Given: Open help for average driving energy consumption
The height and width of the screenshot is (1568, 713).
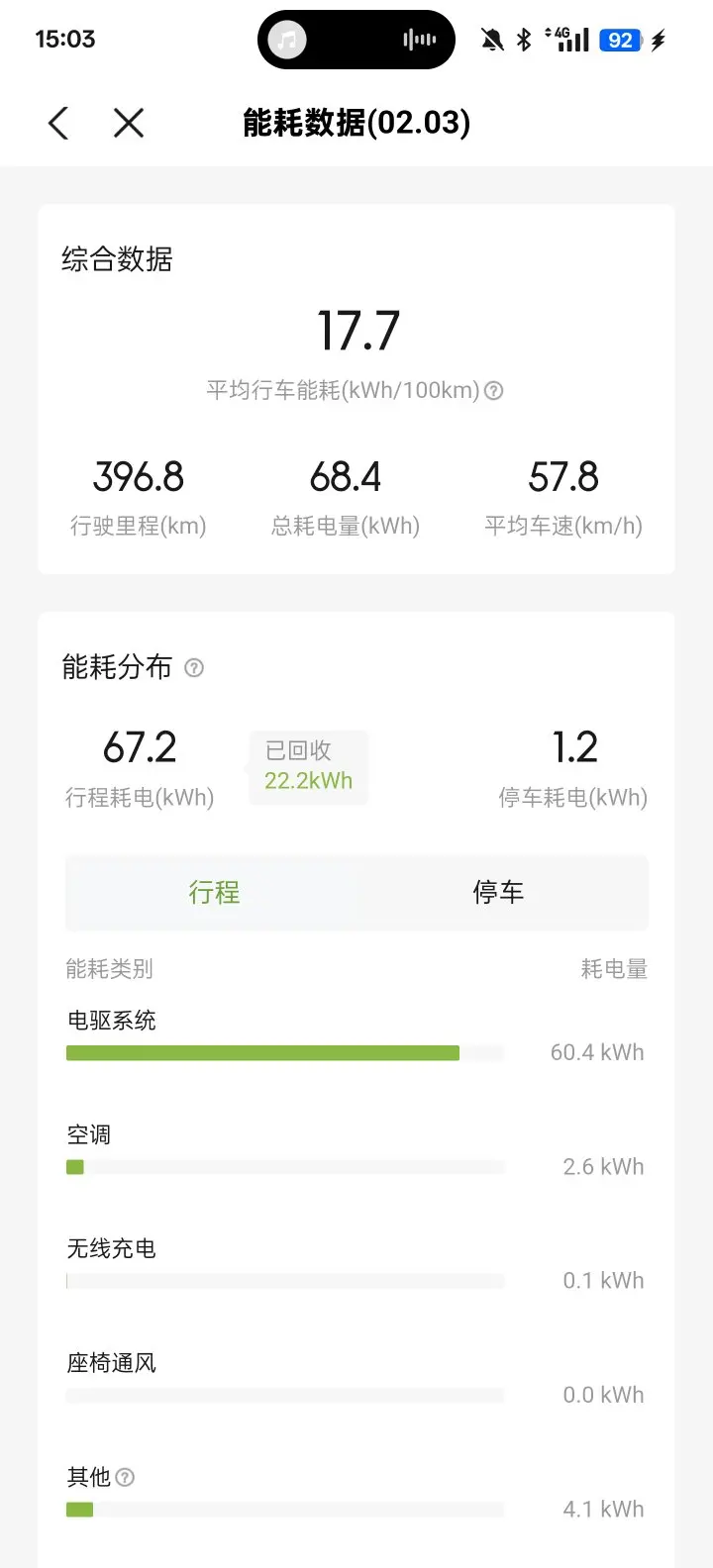Looking at the screenshot, I should [493, 391].
